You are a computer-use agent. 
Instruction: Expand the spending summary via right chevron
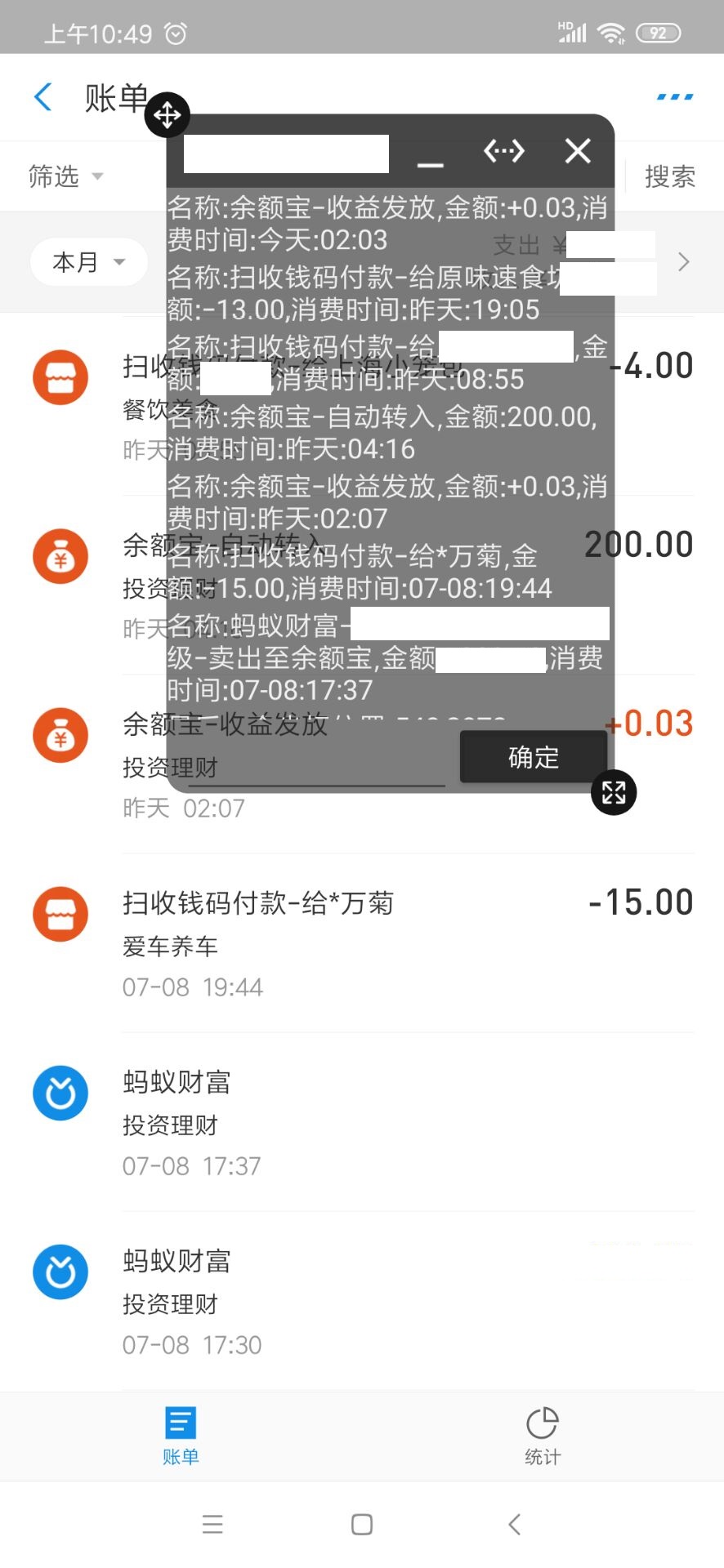[684, 262]
